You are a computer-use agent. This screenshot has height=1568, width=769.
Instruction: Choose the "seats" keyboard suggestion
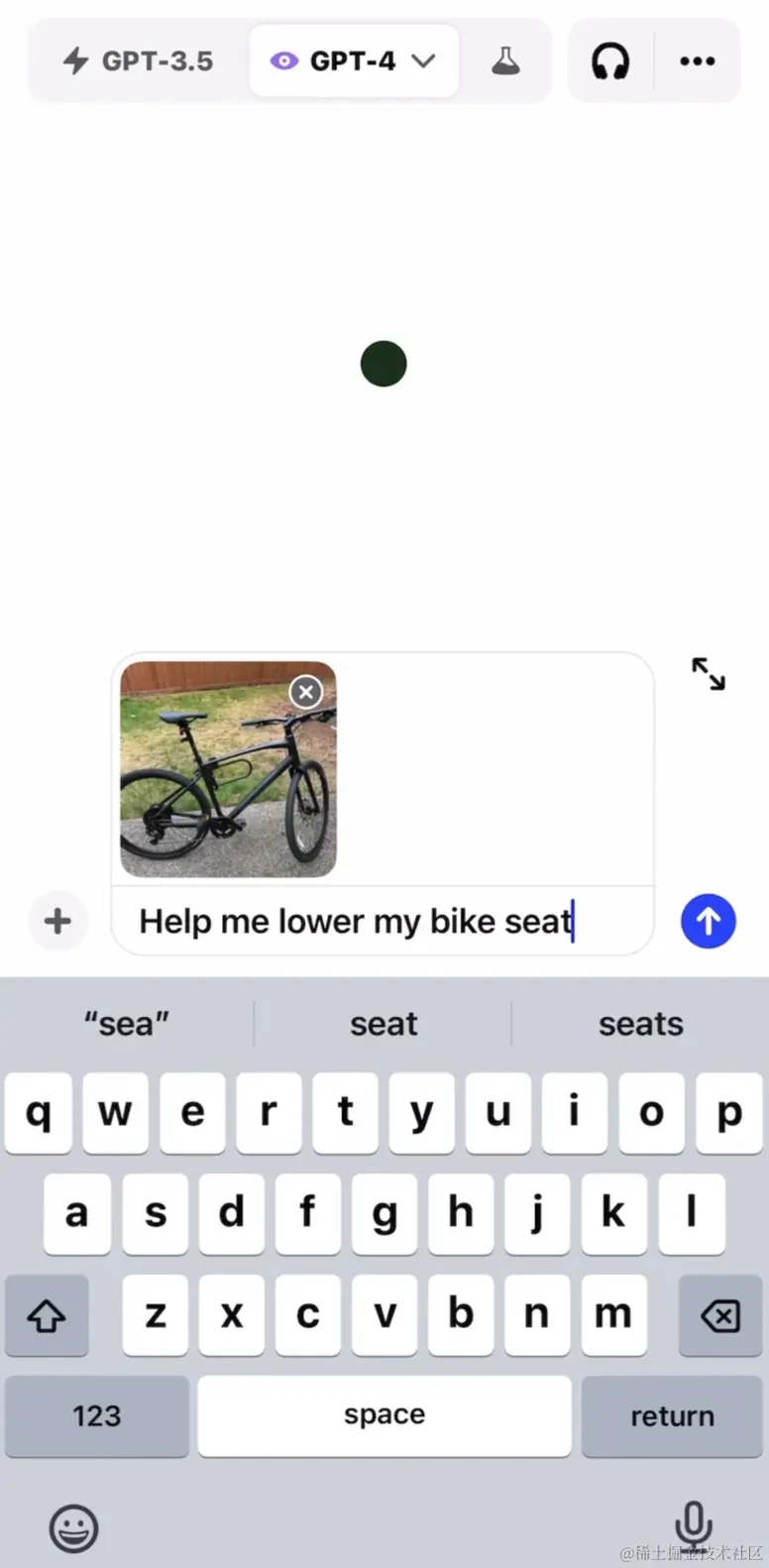pos(640,1024)
